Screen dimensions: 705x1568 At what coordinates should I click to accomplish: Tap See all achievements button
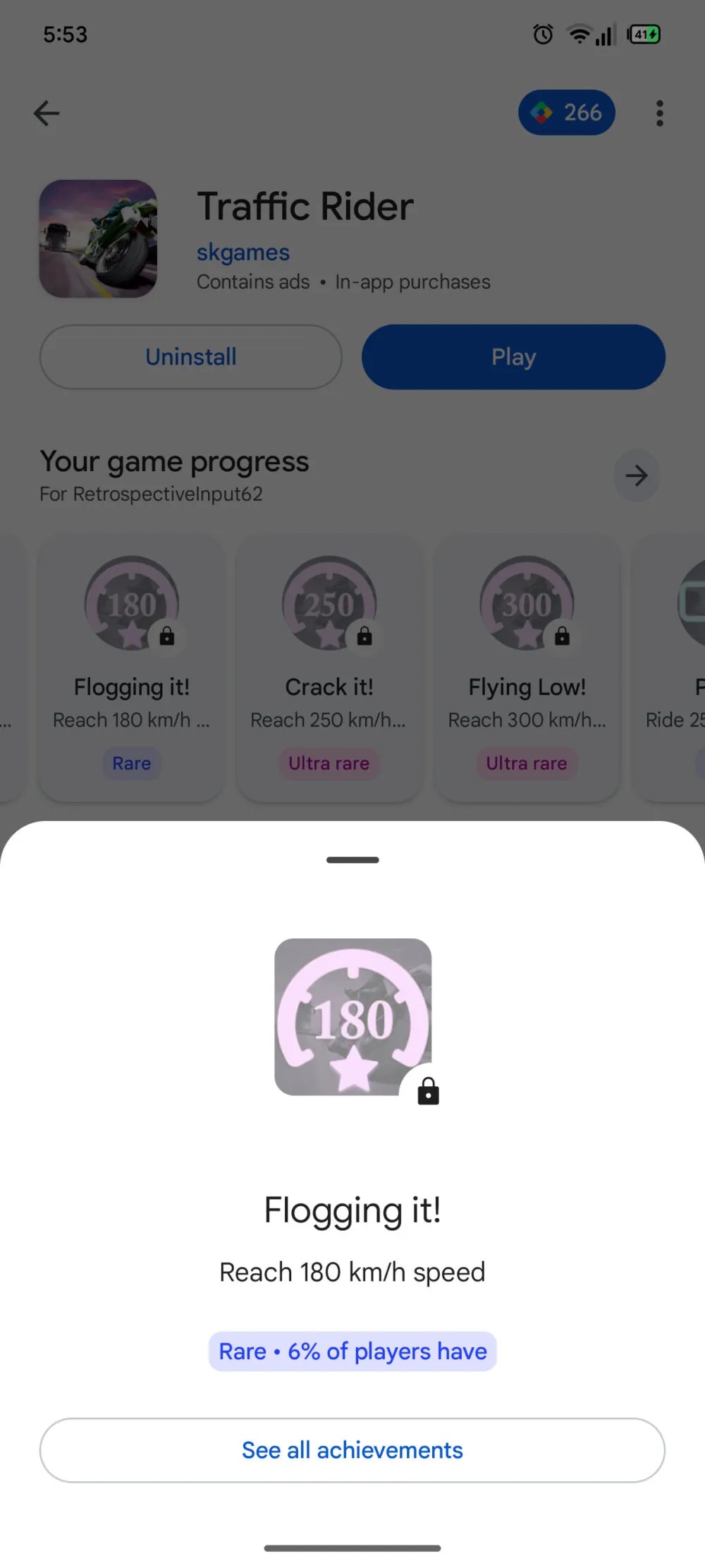[x=352, y=1450]
